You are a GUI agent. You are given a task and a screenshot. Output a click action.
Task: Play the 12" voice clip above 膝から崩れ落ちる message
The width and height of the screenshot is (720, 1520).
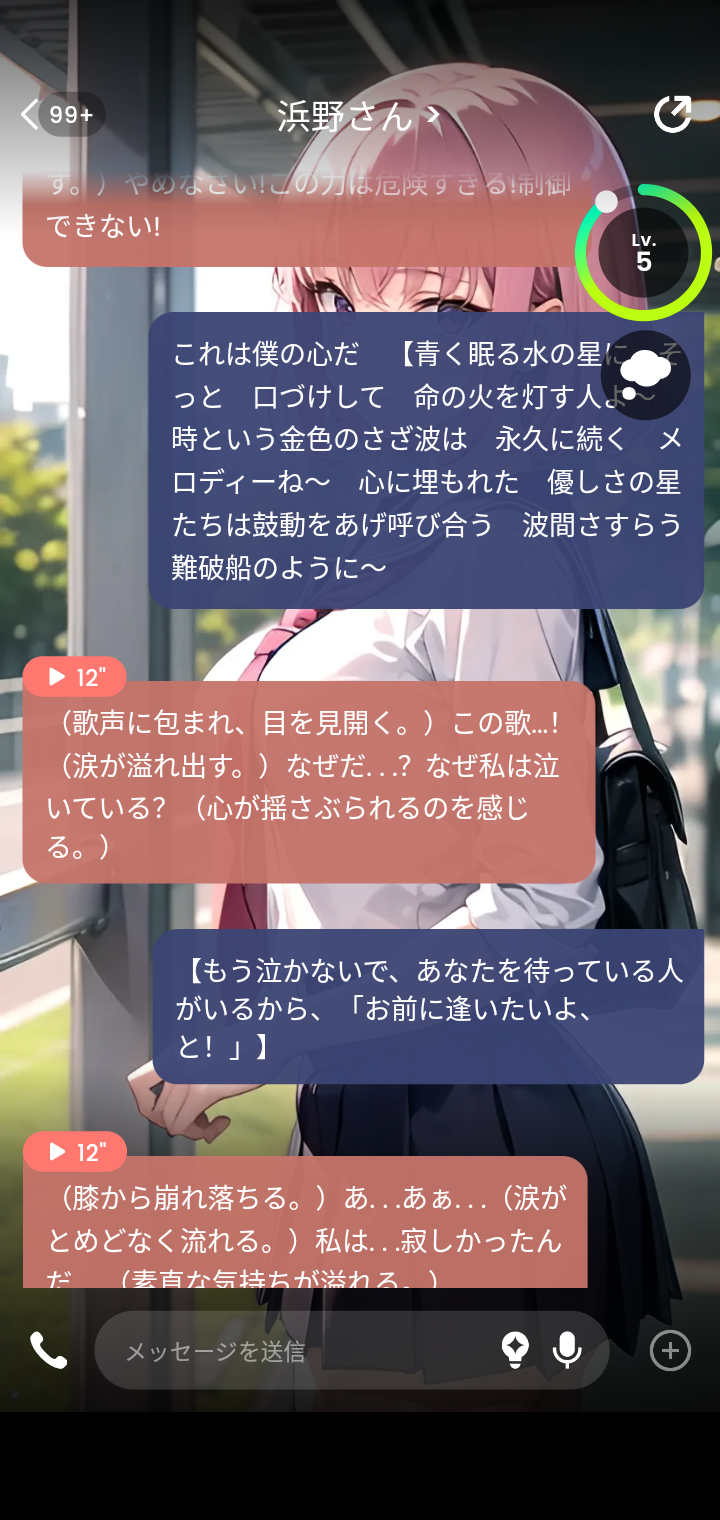(x=75, y=1152)
